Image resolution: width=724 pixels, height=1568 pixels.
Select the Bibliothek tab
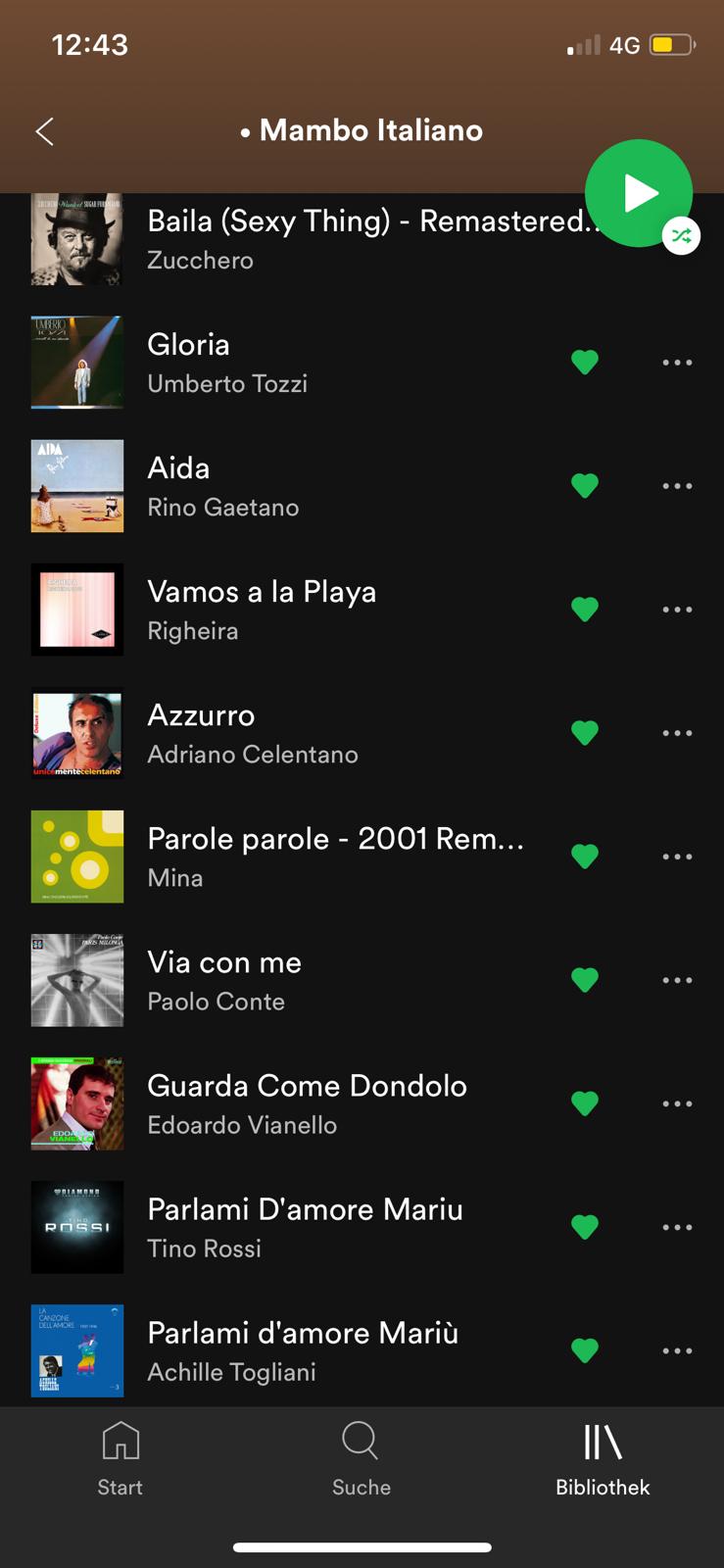[x=603, y=1459]
